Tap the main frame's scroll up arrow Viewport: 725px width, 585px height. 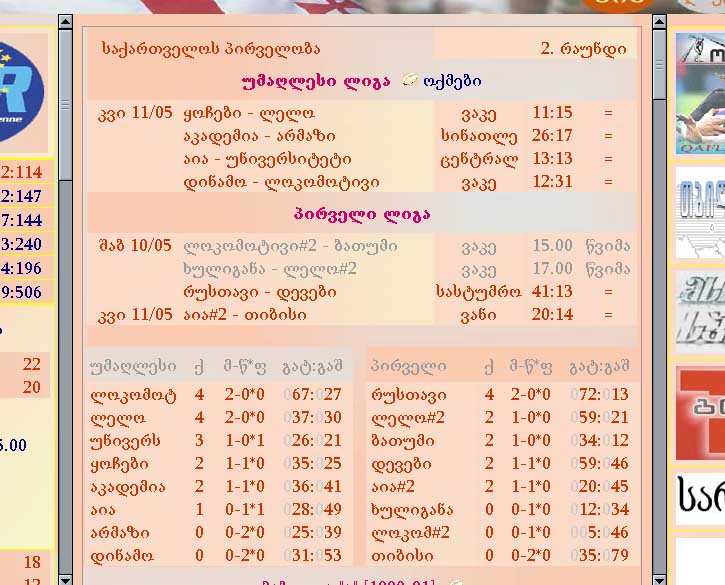pos(659,22)
